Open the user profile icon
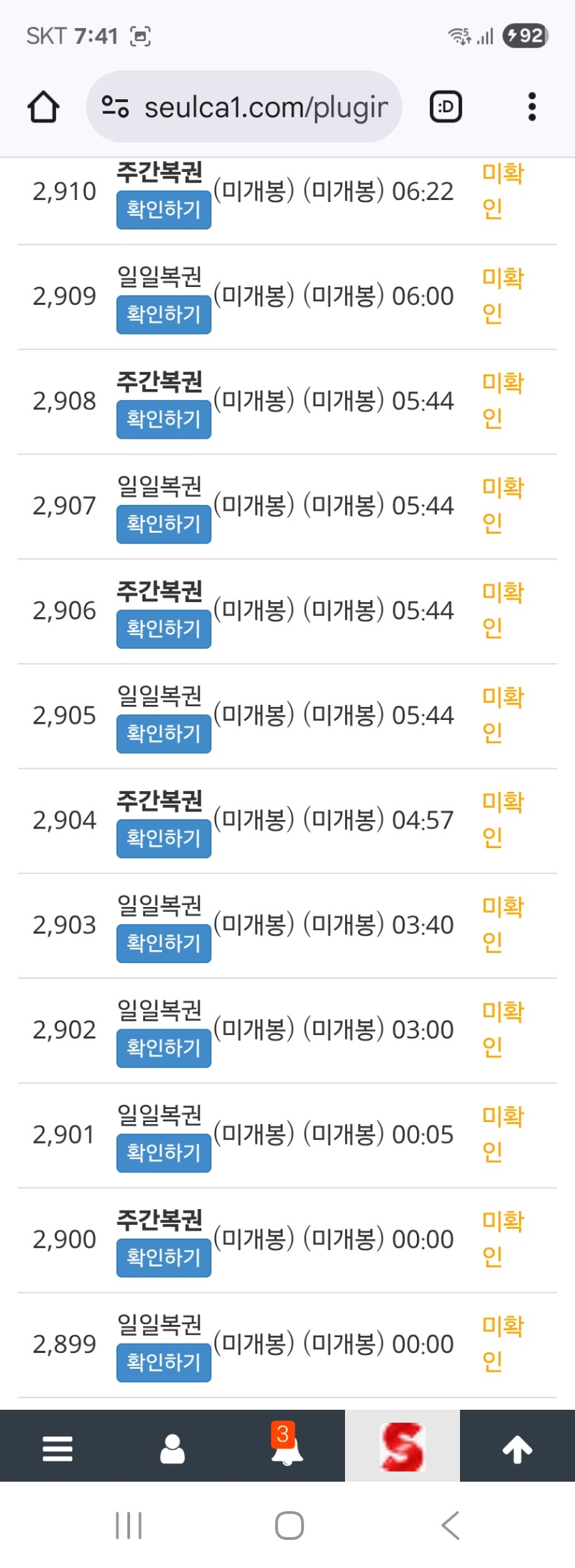The width and height of the screenshot is (575, 1568). tap(172, 1449)
